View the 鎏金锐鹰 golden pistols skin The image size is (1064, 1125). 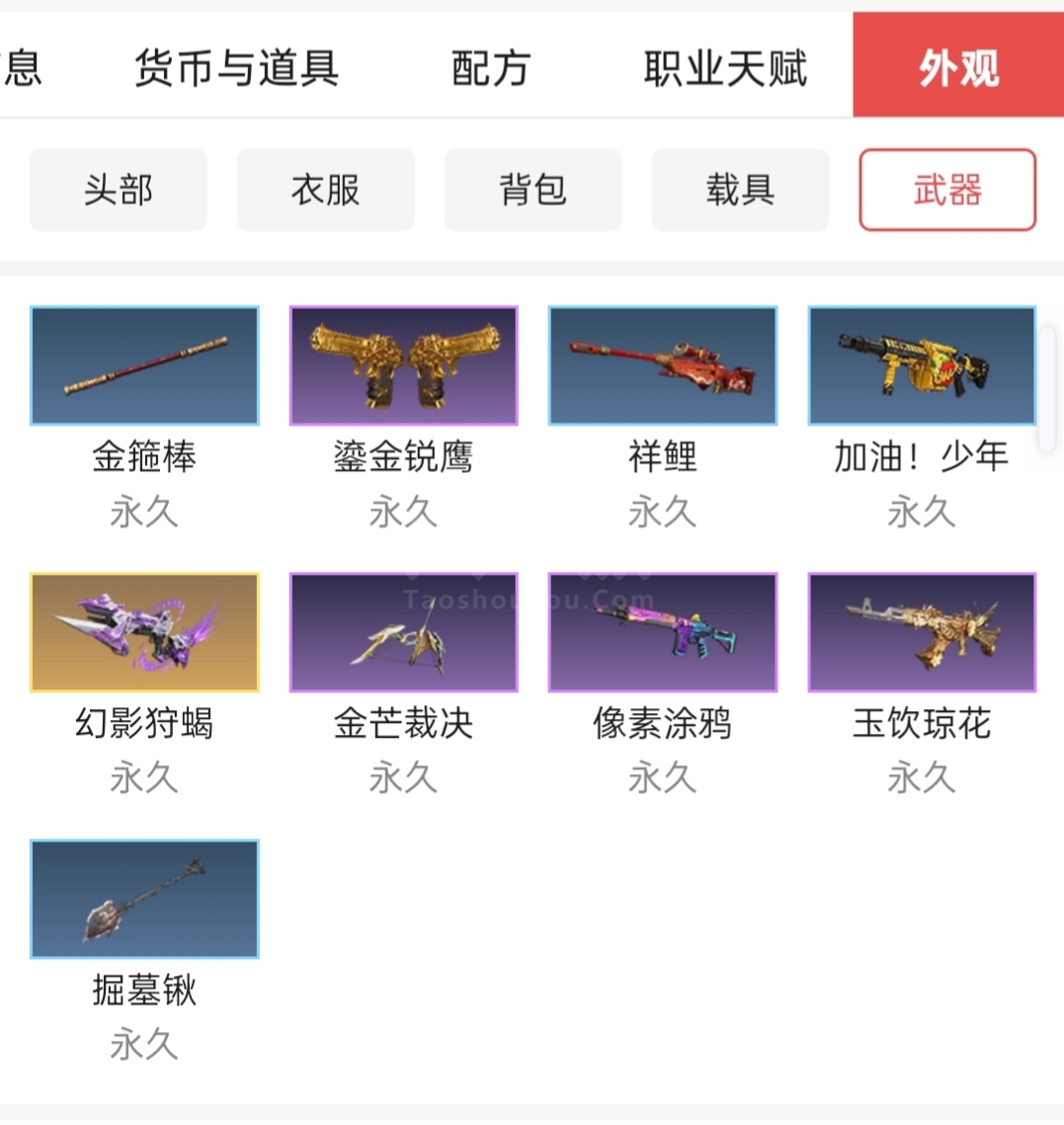tap(403, 366)
